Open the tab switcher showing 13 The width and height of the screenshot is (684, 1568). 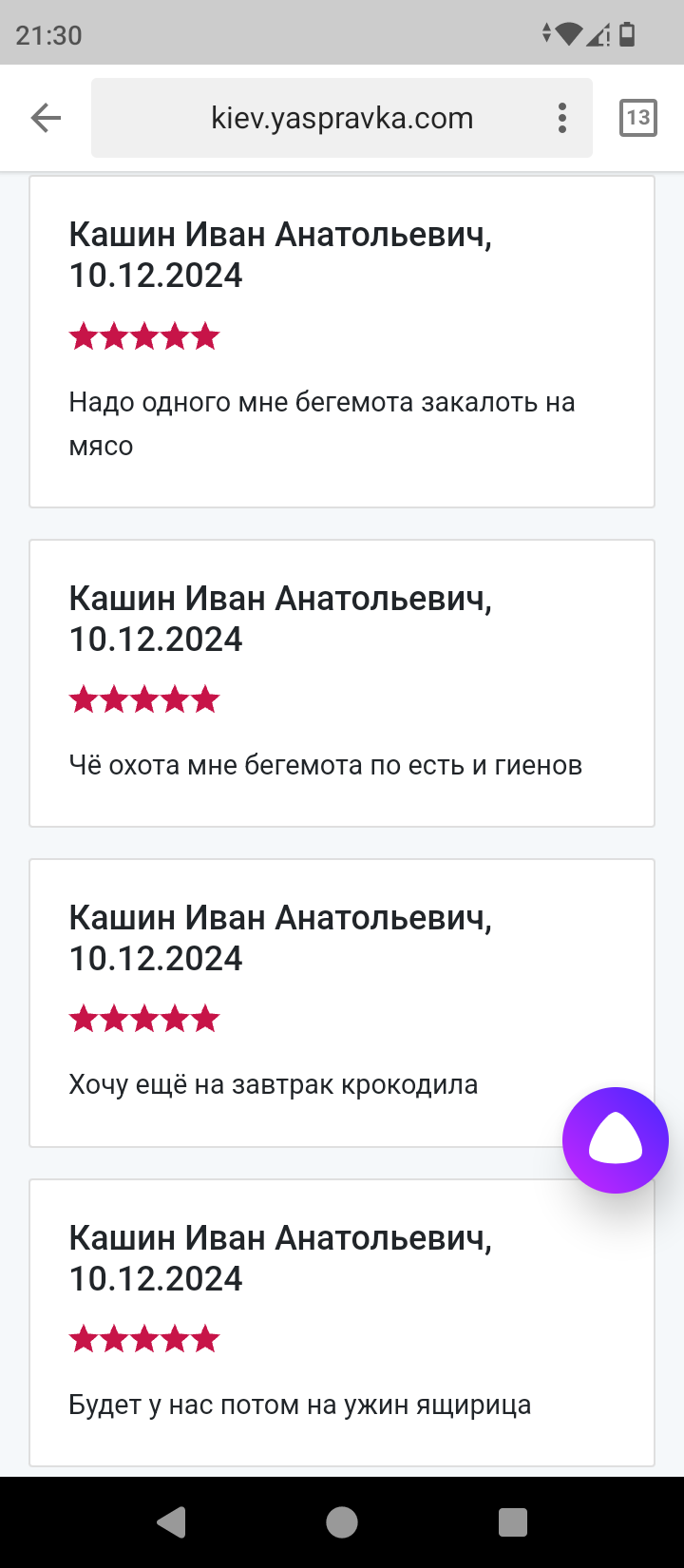click(x=638, y=118)
